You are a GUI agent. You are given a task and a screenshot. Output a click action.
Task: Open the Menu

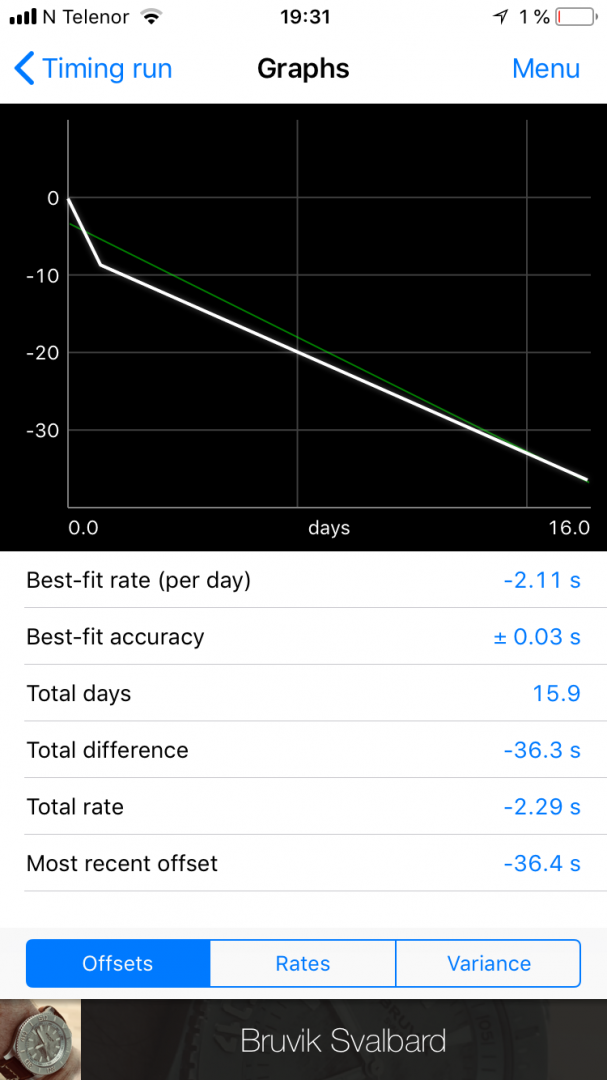(545, 69)
